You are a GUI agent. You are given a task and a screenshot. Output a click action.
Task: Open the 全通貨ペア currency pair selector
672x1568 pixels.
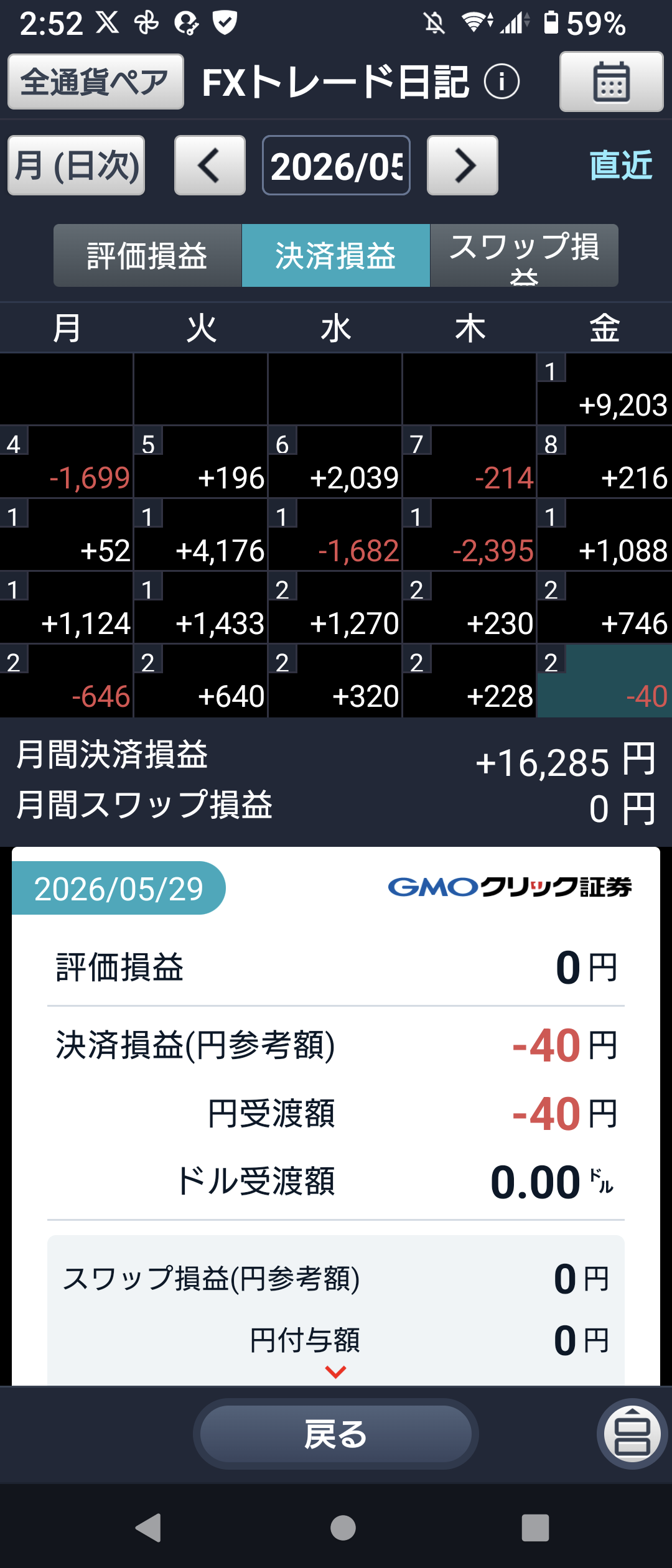coord(96,82)
